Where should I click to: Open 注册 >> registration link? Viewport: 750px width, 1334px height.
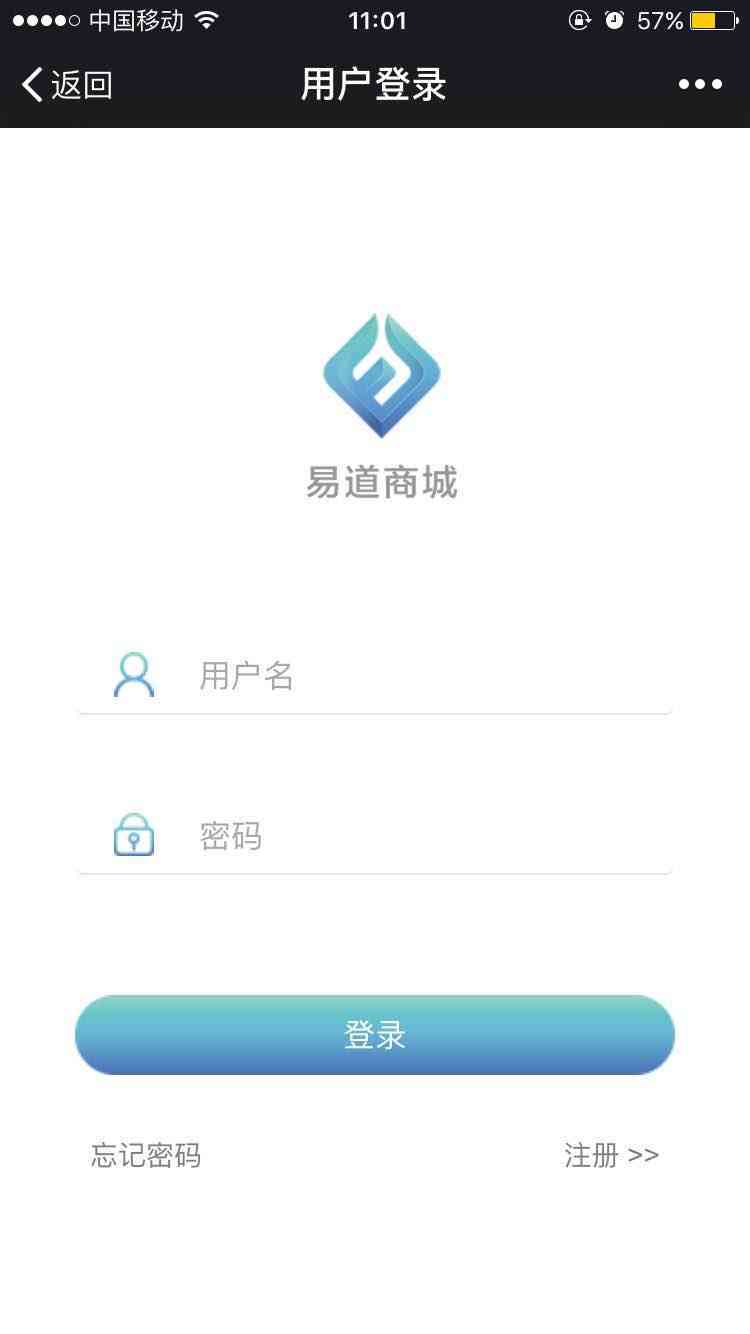coord(611,1155)
